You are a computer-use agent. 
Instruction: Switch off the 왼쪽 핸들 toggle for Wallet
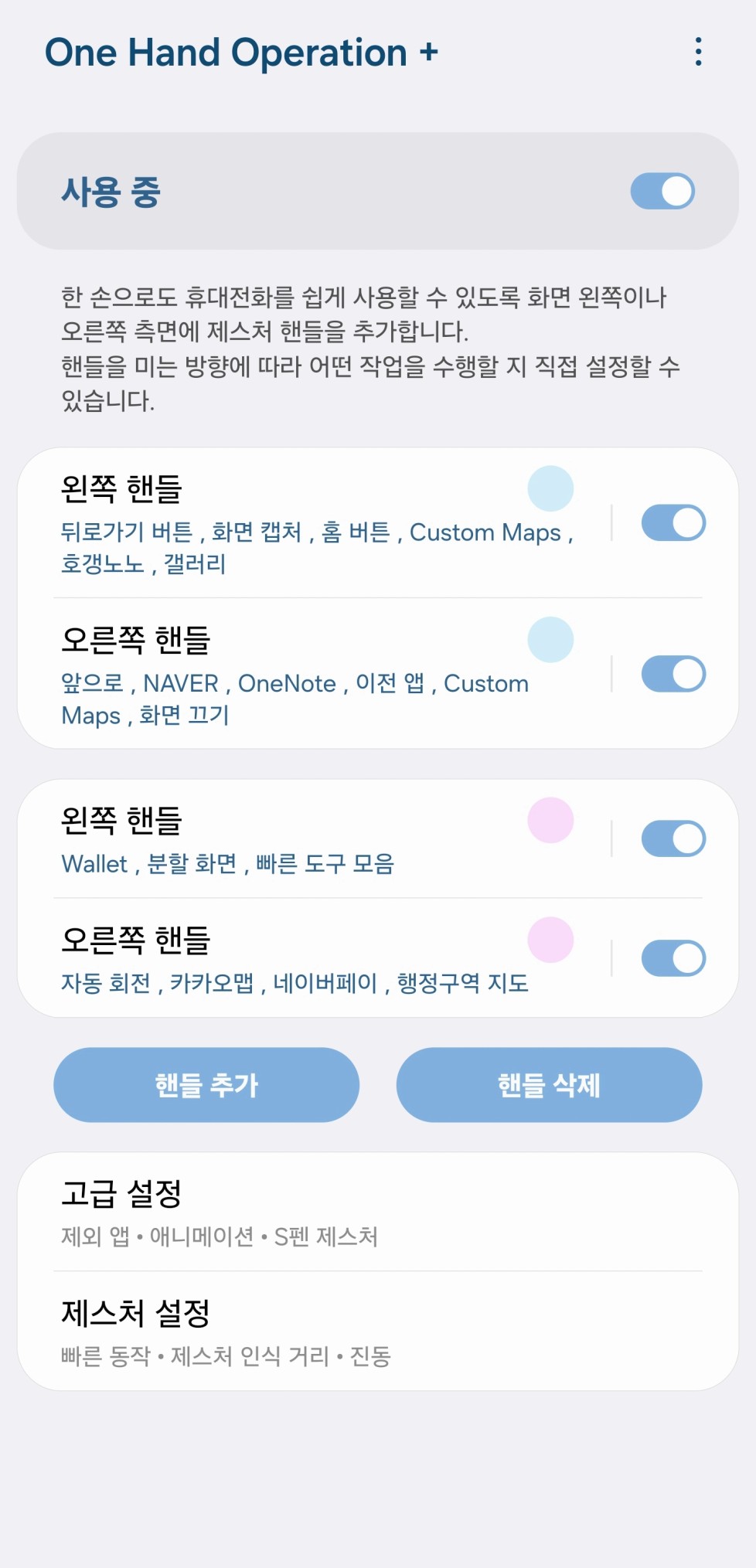pyautogui.click(x=673, y=838)
